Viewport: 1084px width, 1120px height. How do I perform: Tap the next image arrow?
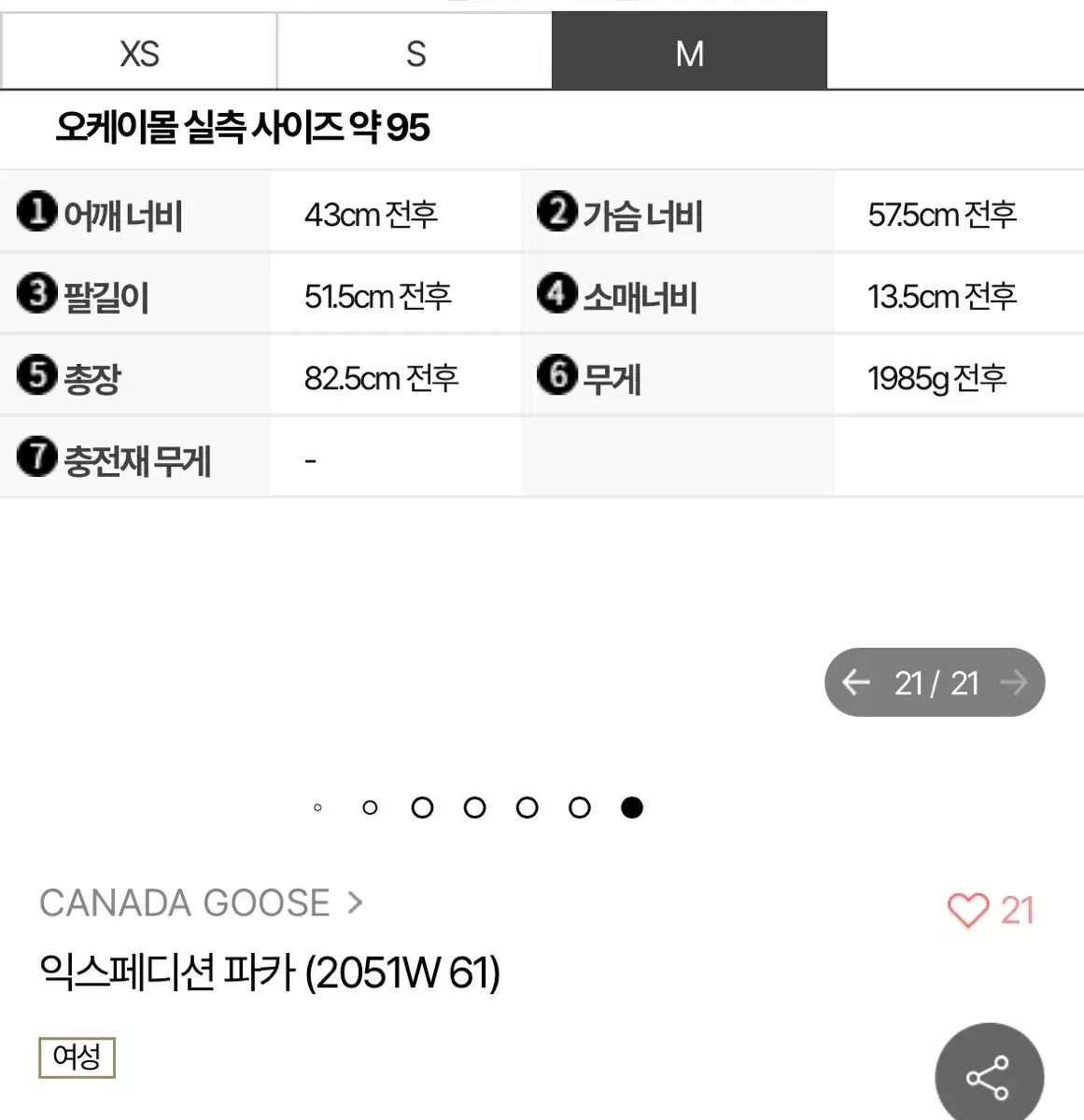[x=1014, y=682]
